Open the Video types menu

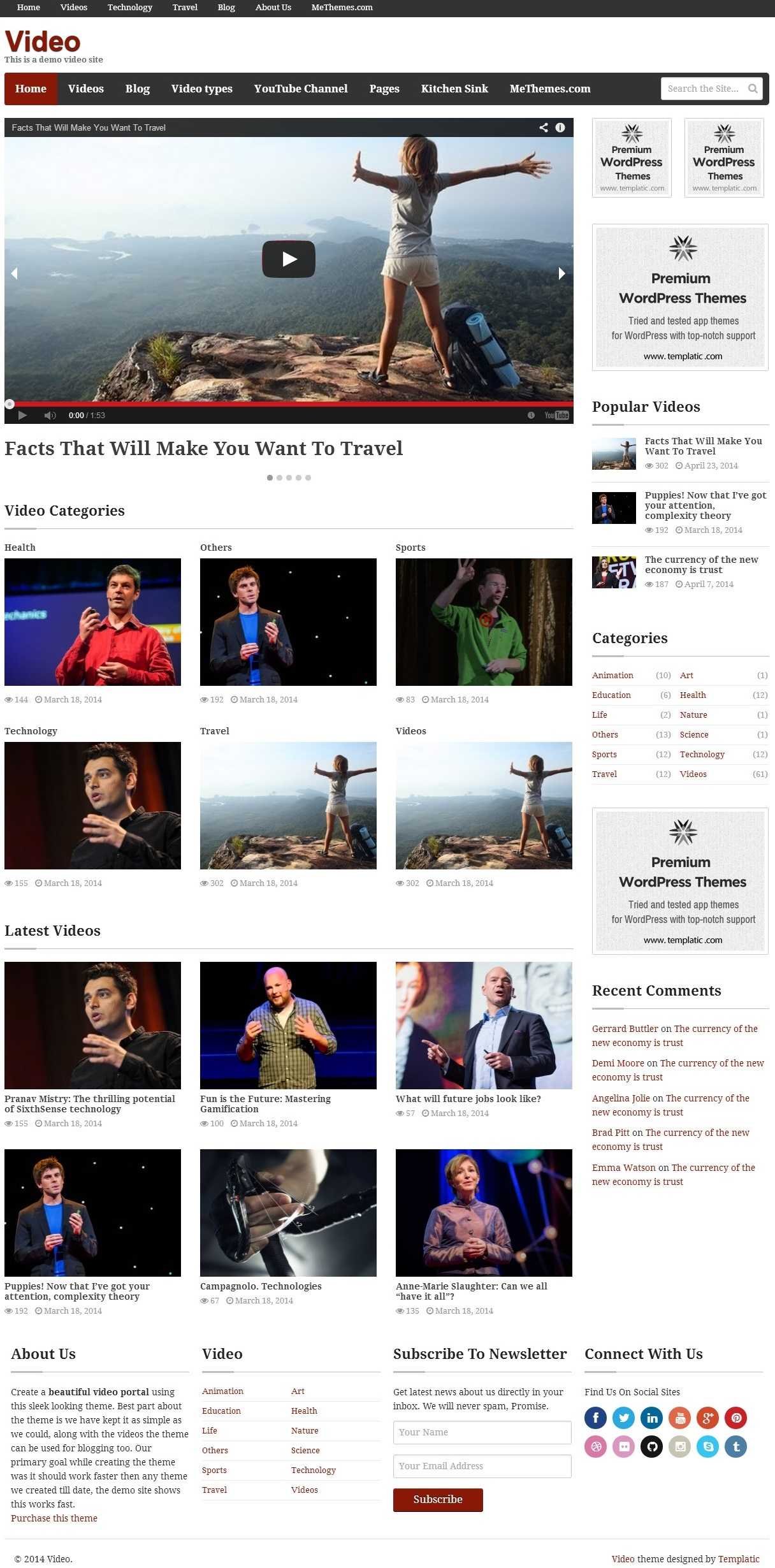coord(201,89)
